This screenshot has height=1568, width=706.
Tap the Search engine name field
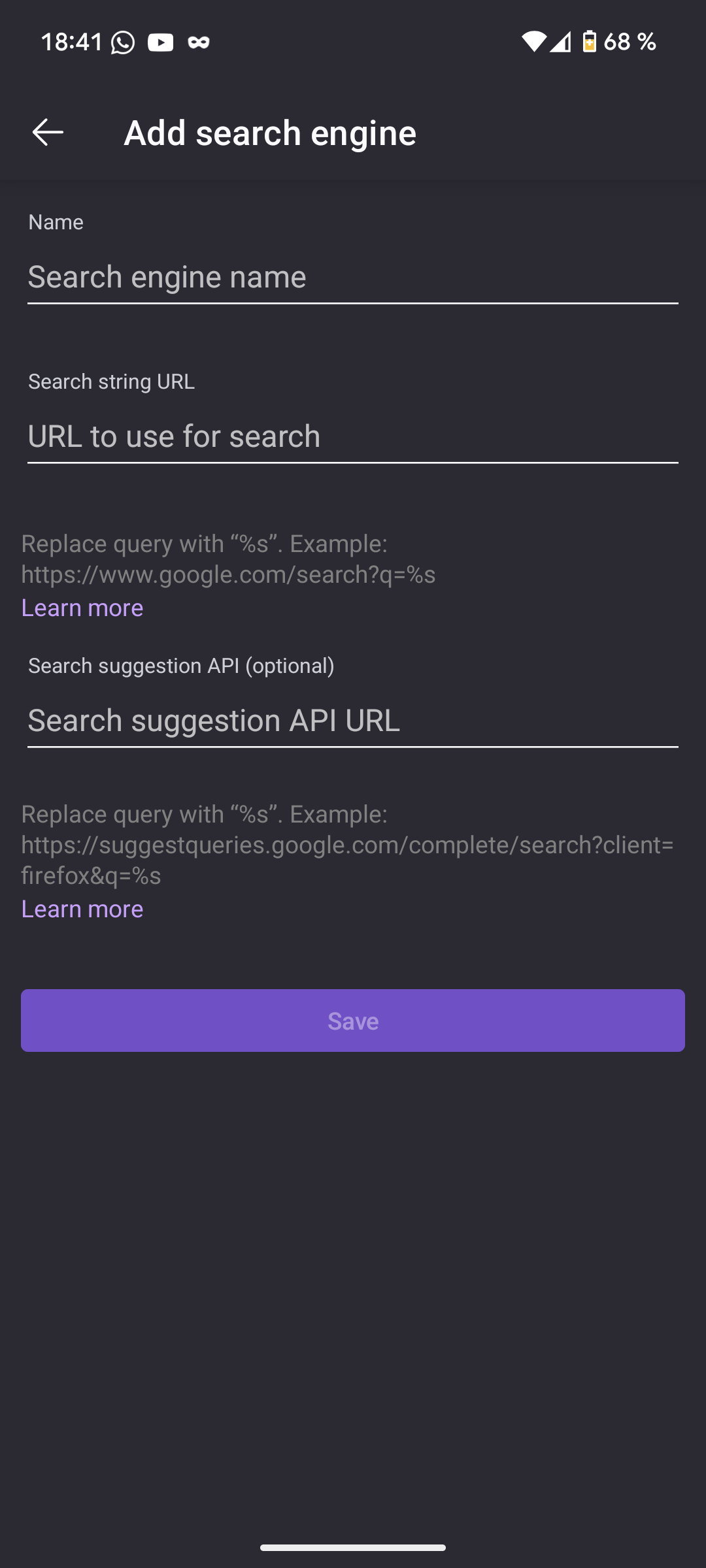pyautogui.click(x=353, y=277)
